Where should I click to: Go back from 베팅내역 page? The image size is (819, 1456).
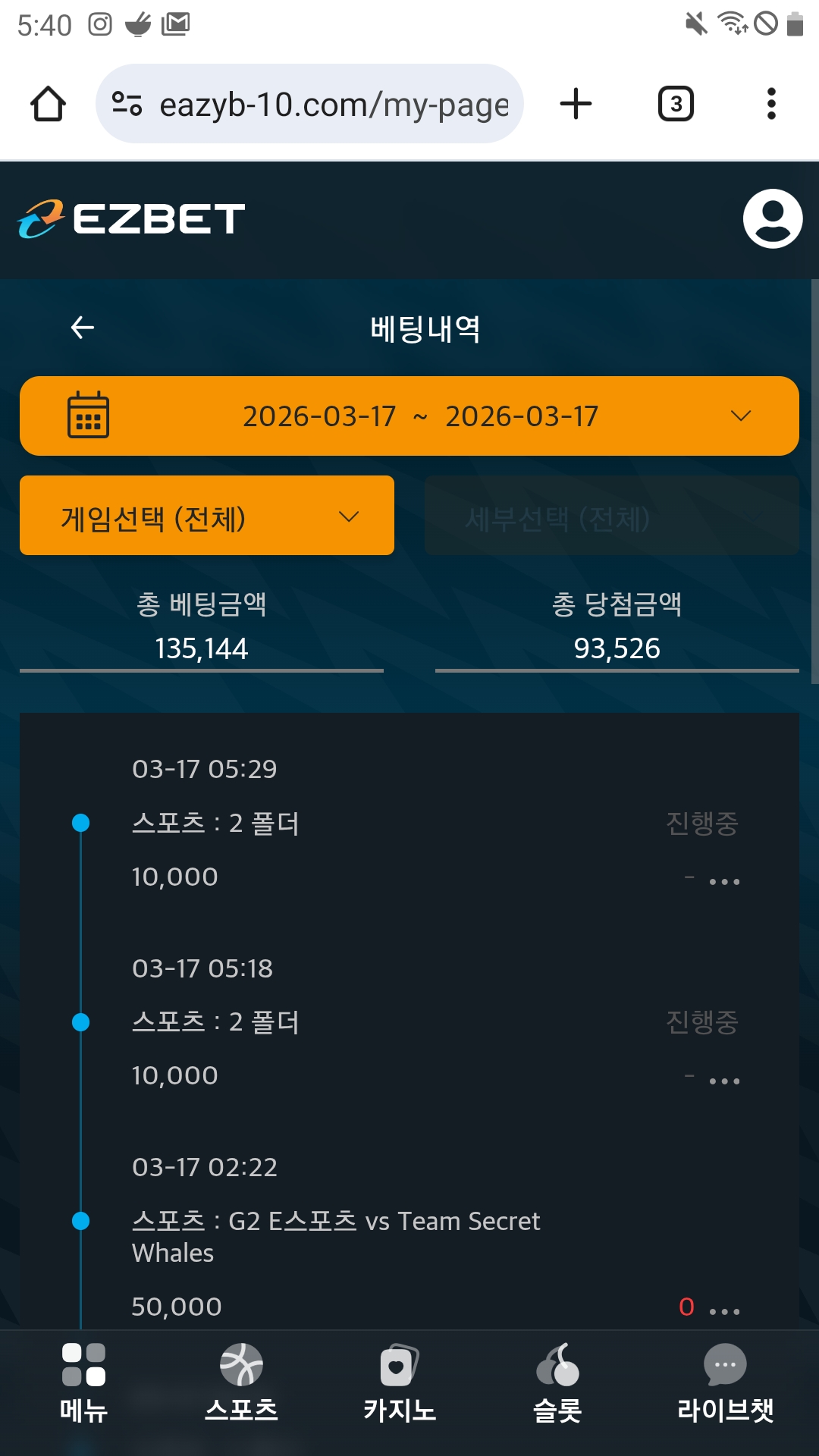[83, 328]
